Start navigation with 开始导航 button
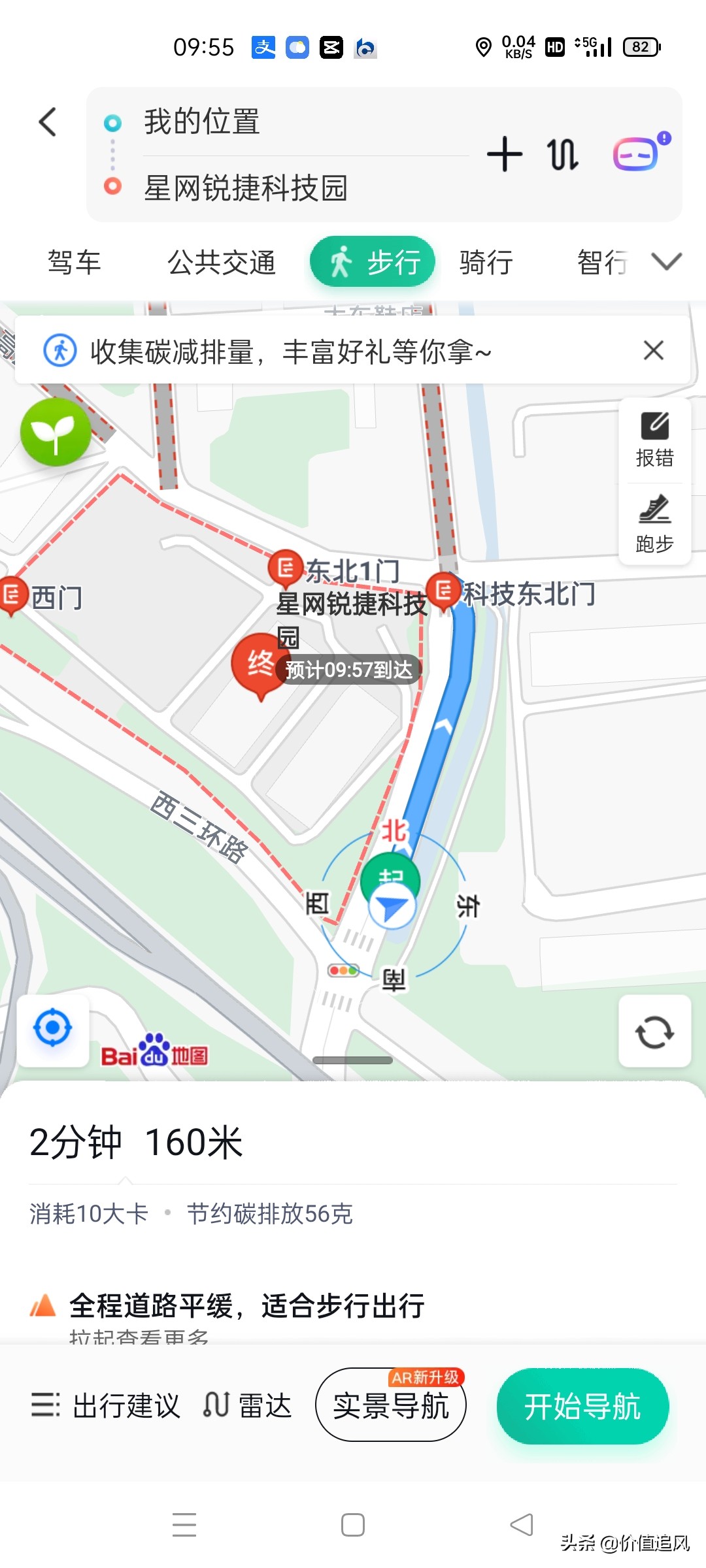 coord(582,1406)
